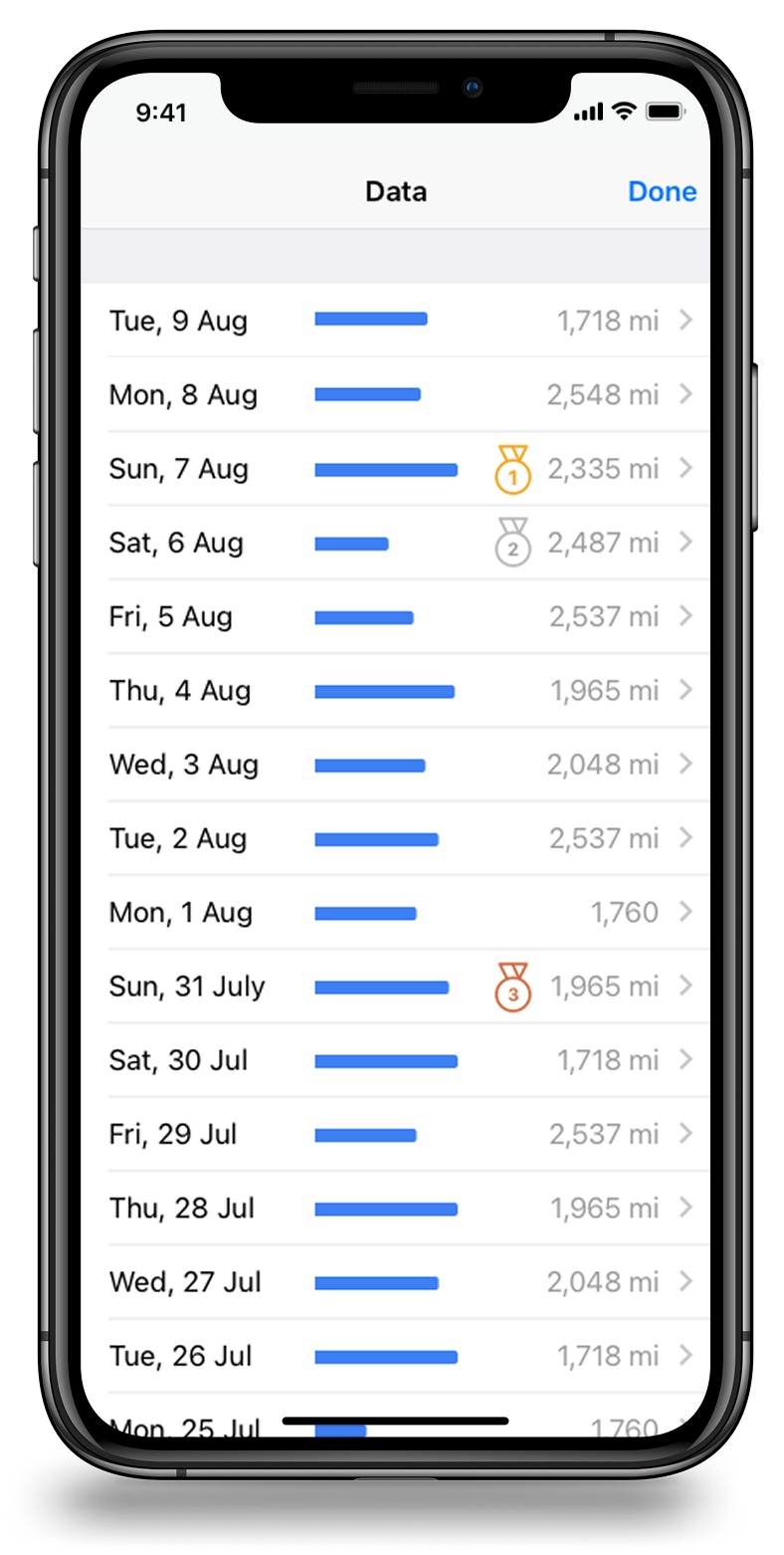Image resolution: width=784 pixels, height=1555 pixels.
Task: Open the Thu, 28 Jul entry
Action: click(x=398, y=1209)
